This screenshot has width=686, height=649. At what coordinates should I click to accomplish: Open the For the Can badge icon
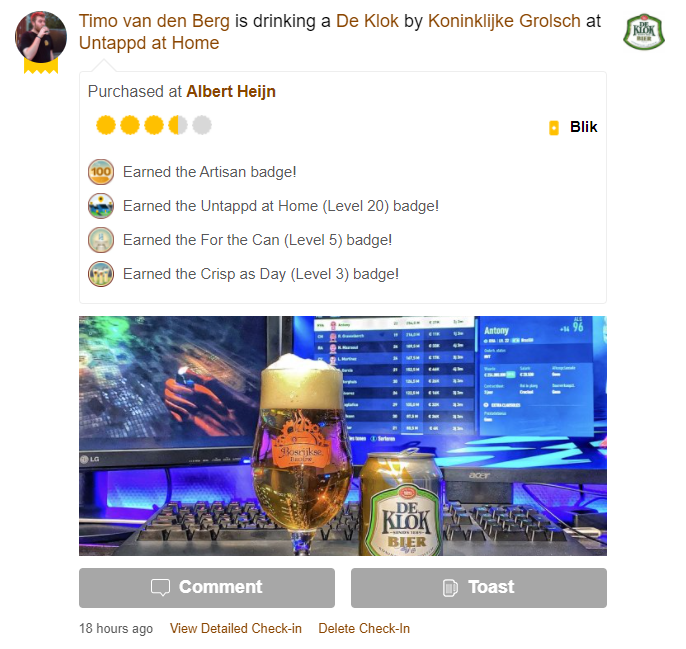point(101,240)
